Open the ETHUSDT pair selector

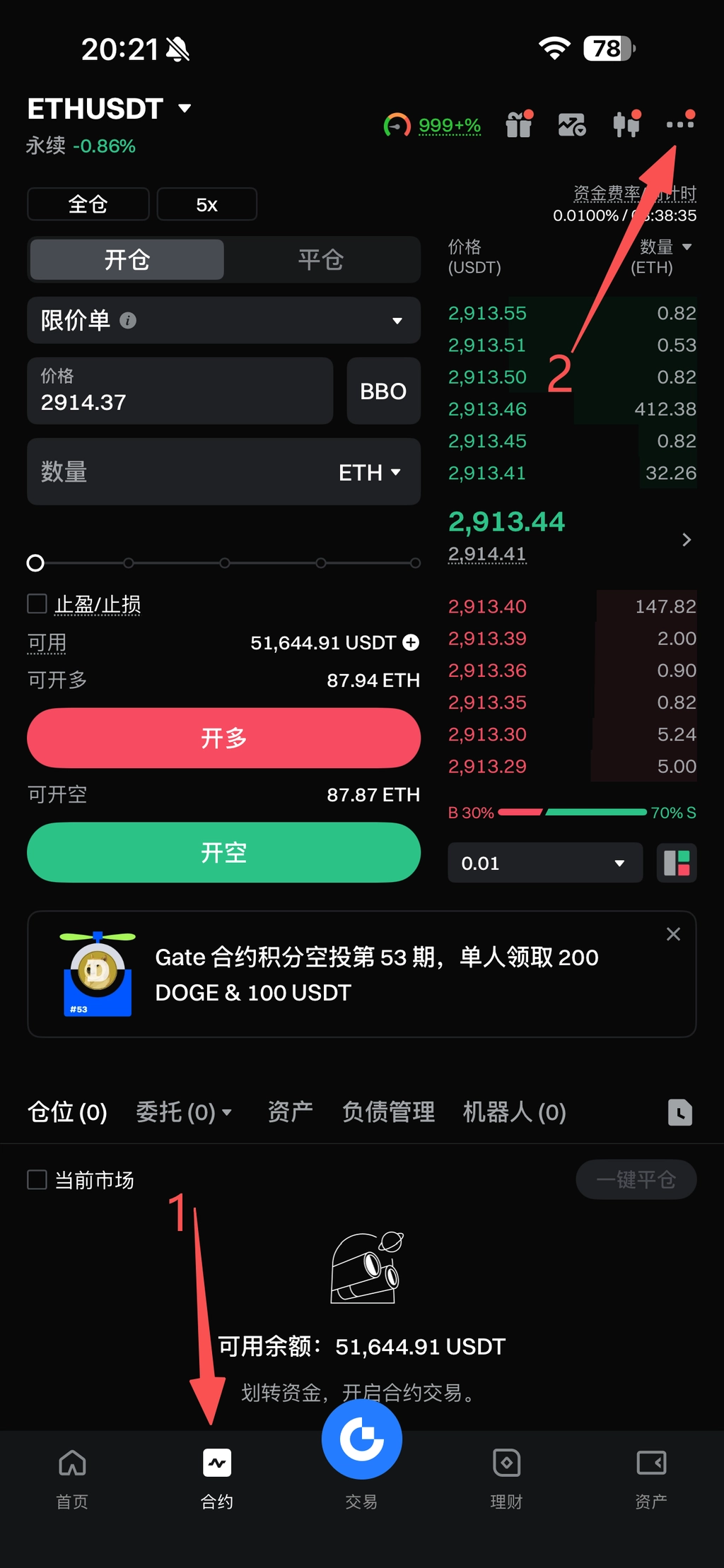[110, 109]
